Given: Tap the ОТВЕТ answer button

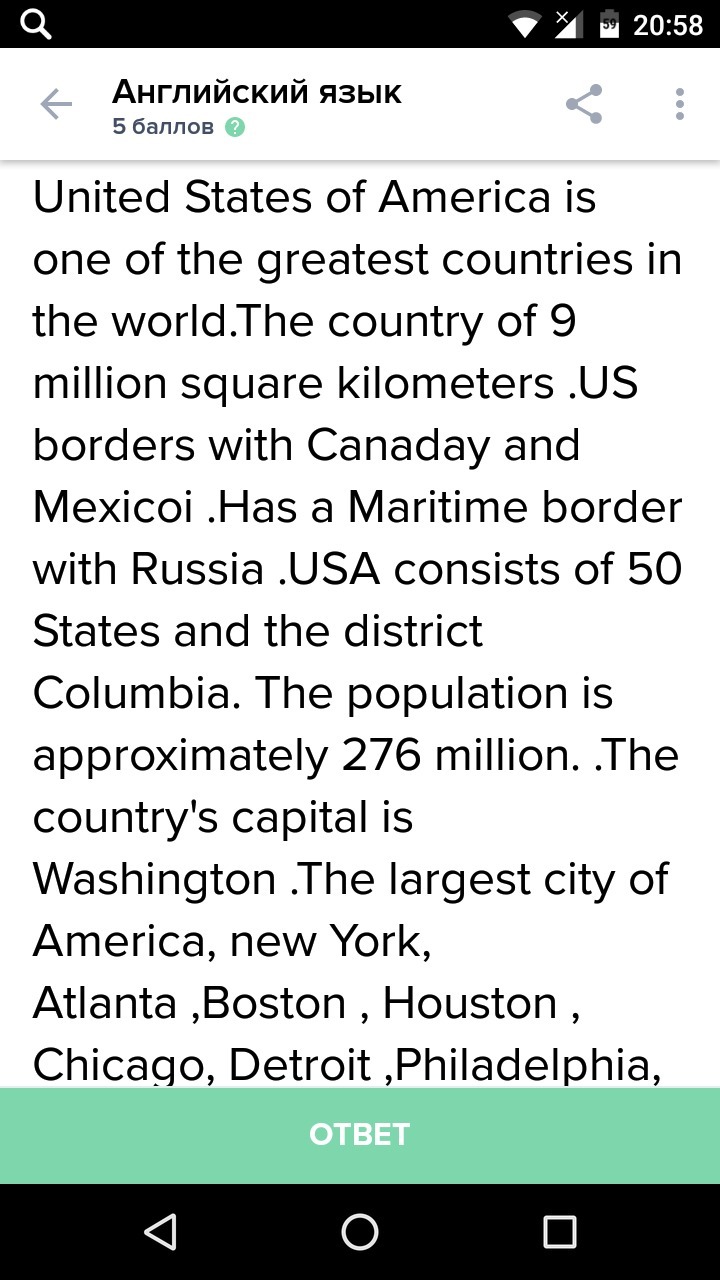Looking at the screenshot, I should click(360, 1134).
